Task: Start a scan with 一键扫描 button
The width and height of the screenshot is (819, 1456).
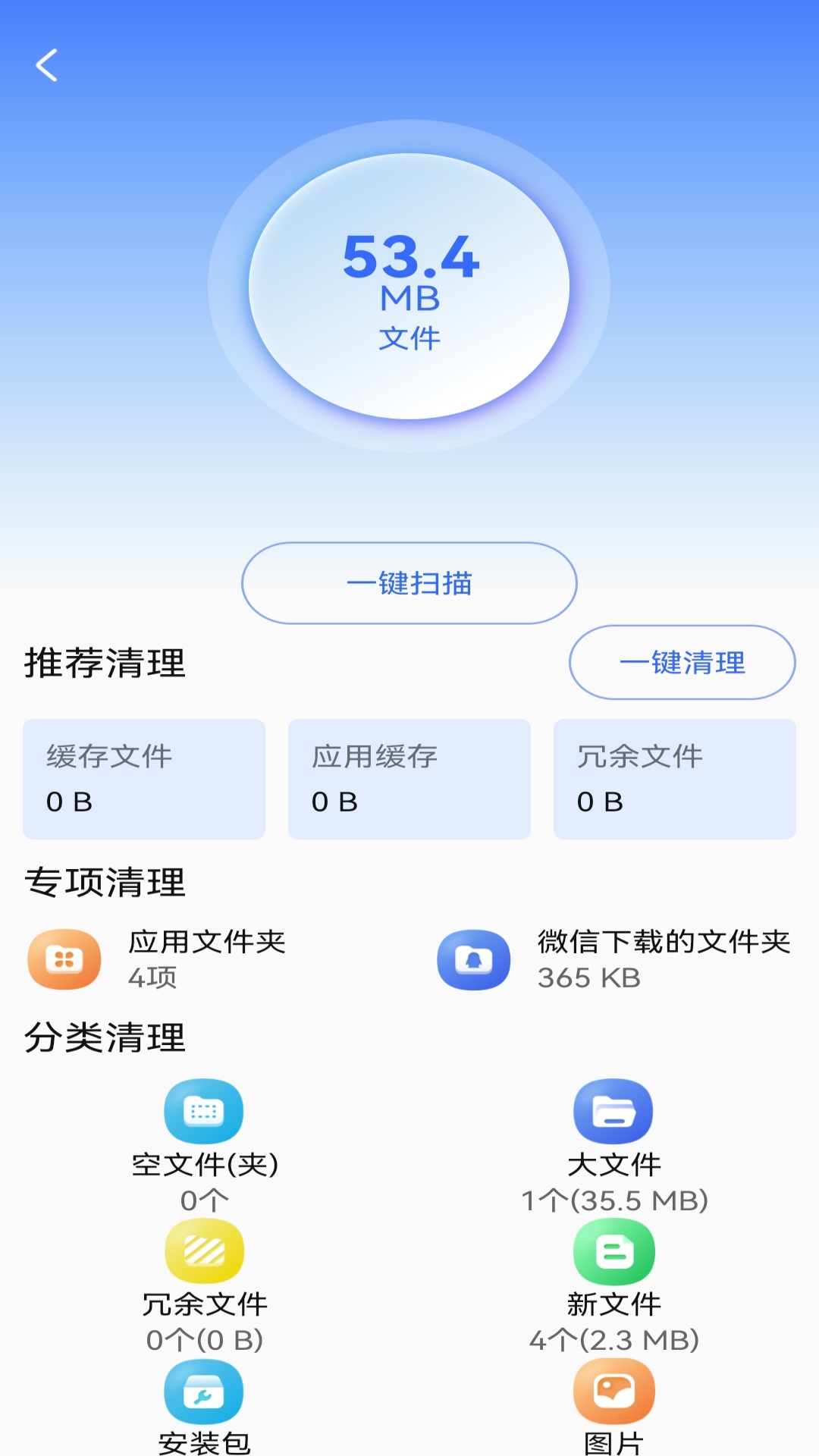Action: [x=409, y=583]
